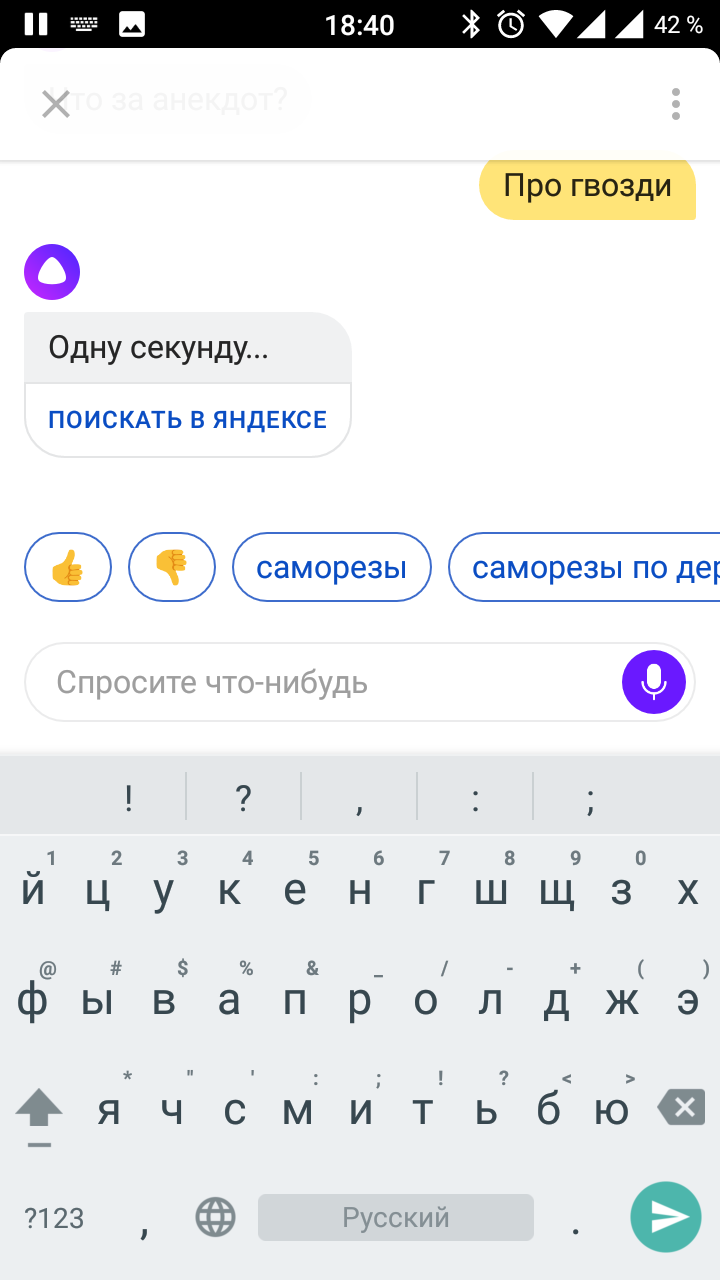Image resolution: width=720 pixels, height=1280 pixels.
Task: Give a thumbs up to the answer
Action: coord(68,567)
